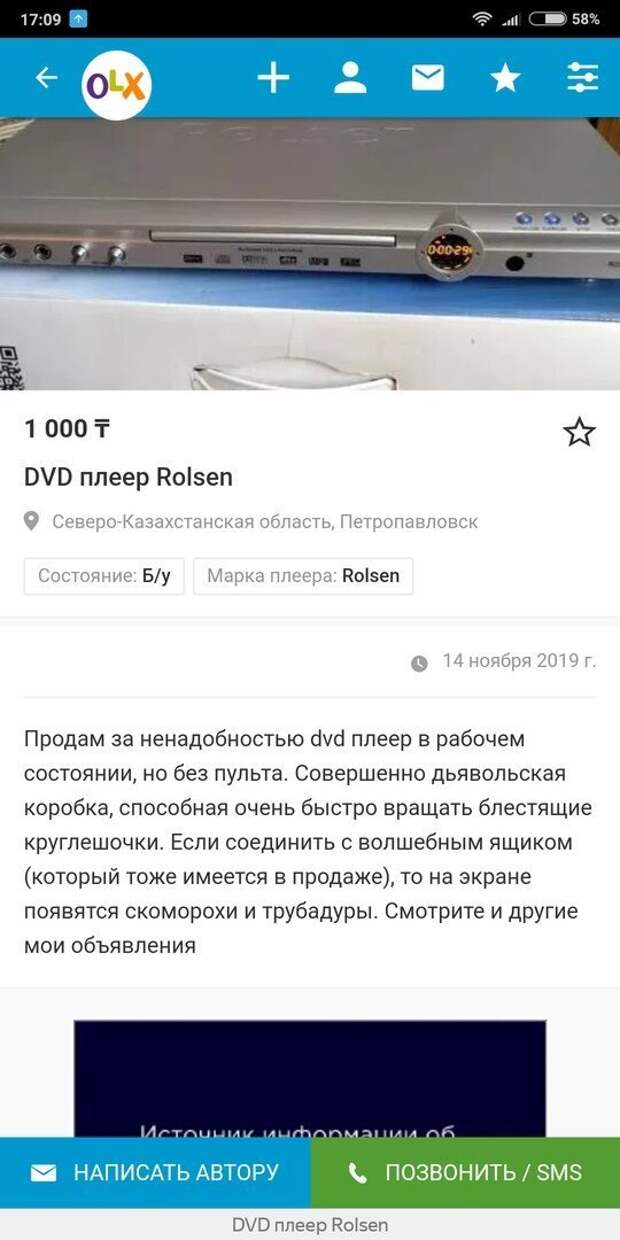Image resolution: width=620 pixels, height=1240 pixels.
Task: Add this DVD player to favorites
Action: (579, 432)
